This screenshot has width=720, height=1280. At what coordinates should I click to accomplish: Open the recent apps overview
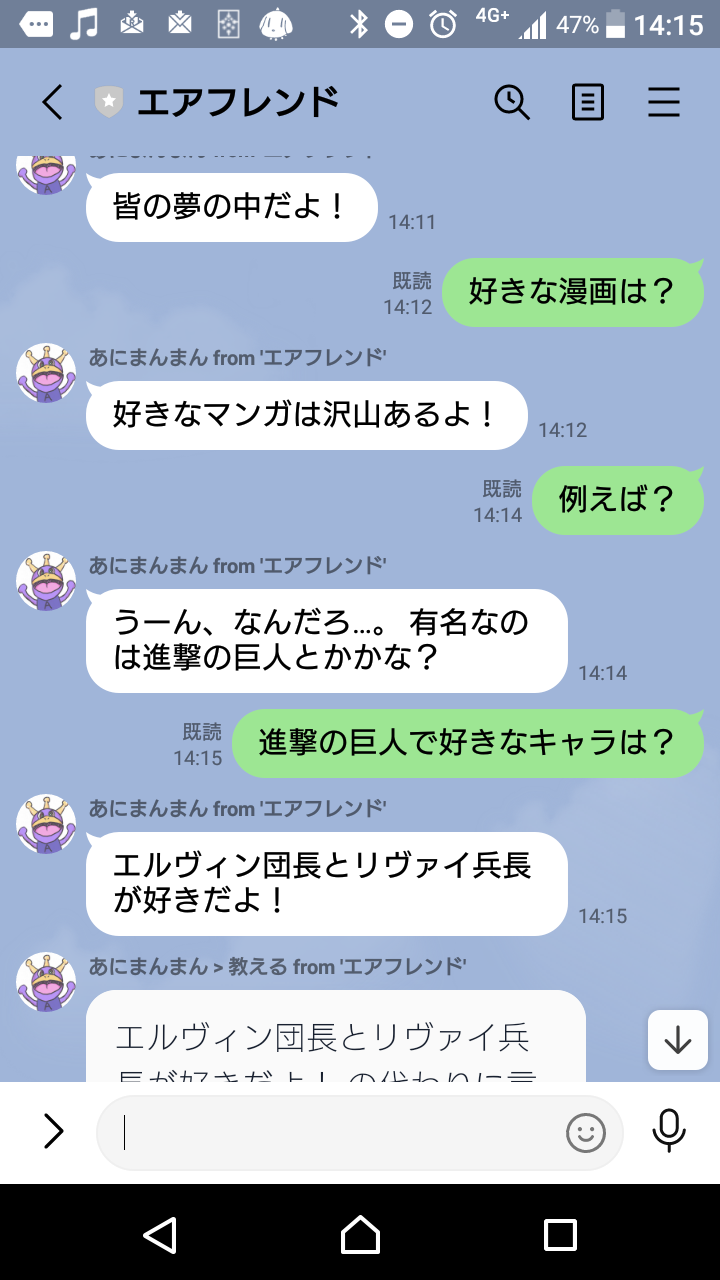tap(560, 1235)
